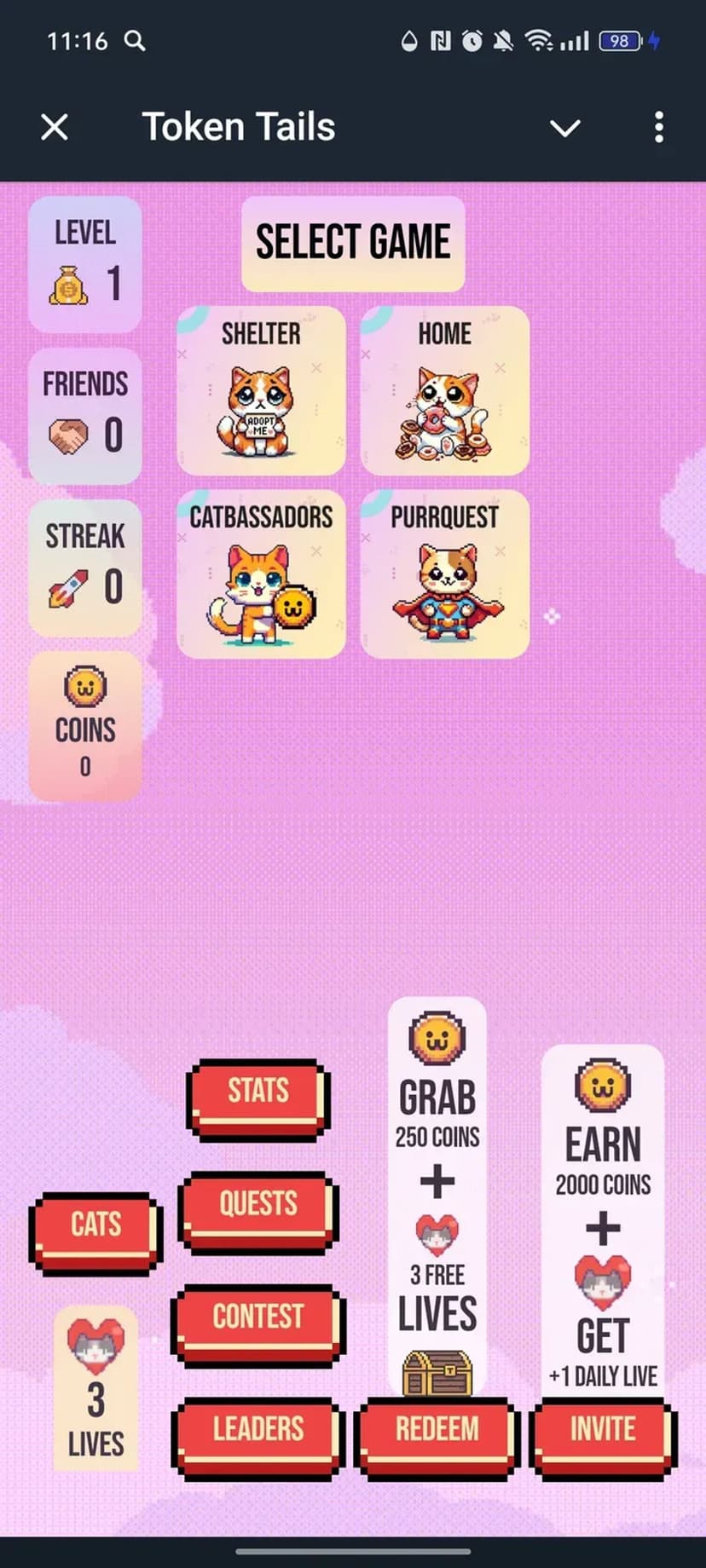Open the Stats button
The width and height of the screenshot is (706, 1568).
(x=258, y=1097)
